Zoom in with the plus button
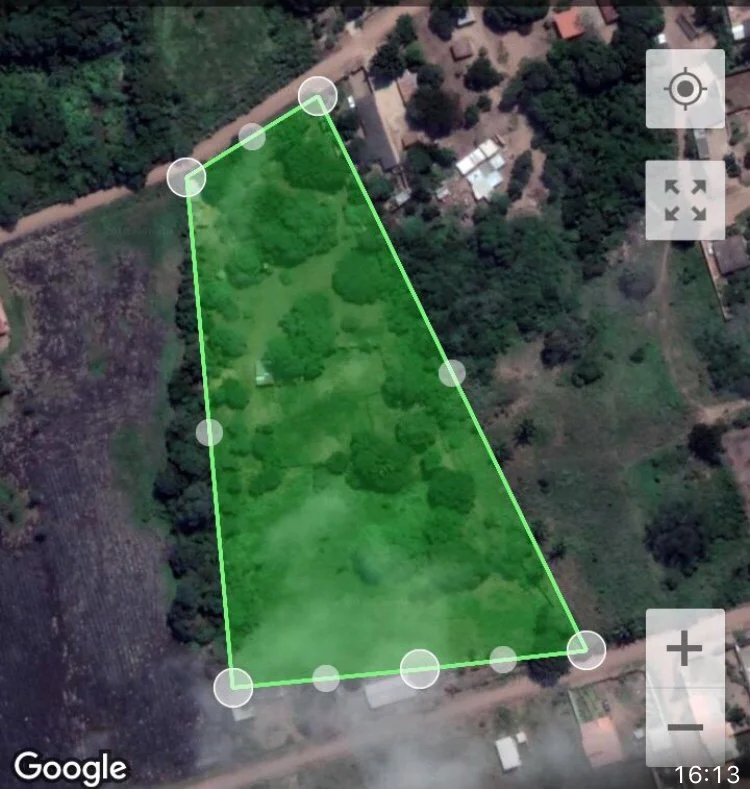 [685, 649]
